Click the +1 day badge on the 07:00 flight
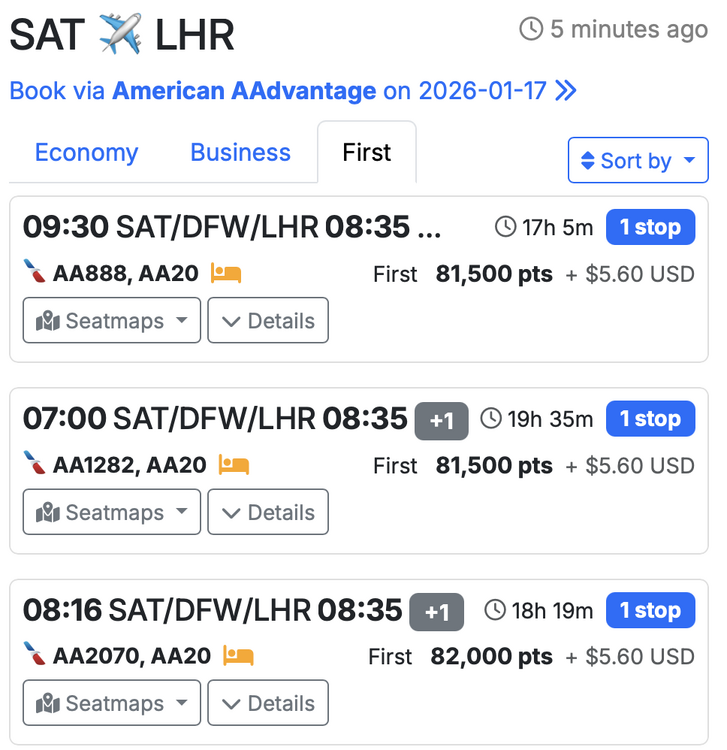 441,419
